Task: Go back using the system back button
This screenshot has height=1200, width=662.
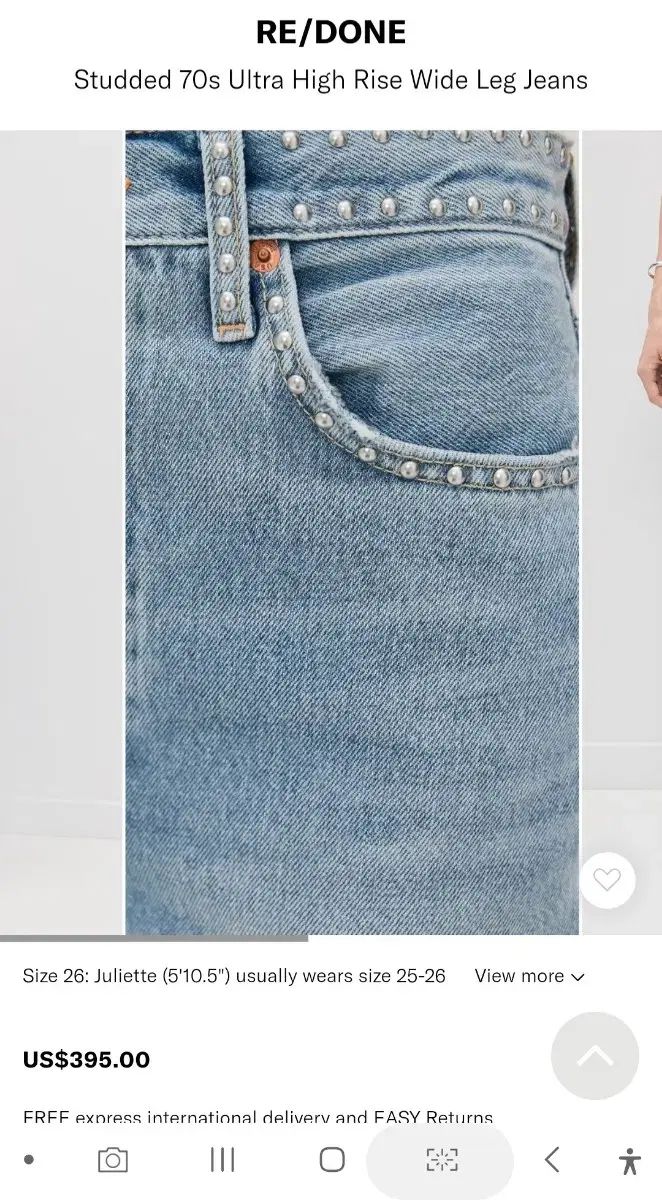Action: click(x=552, y=1160)
